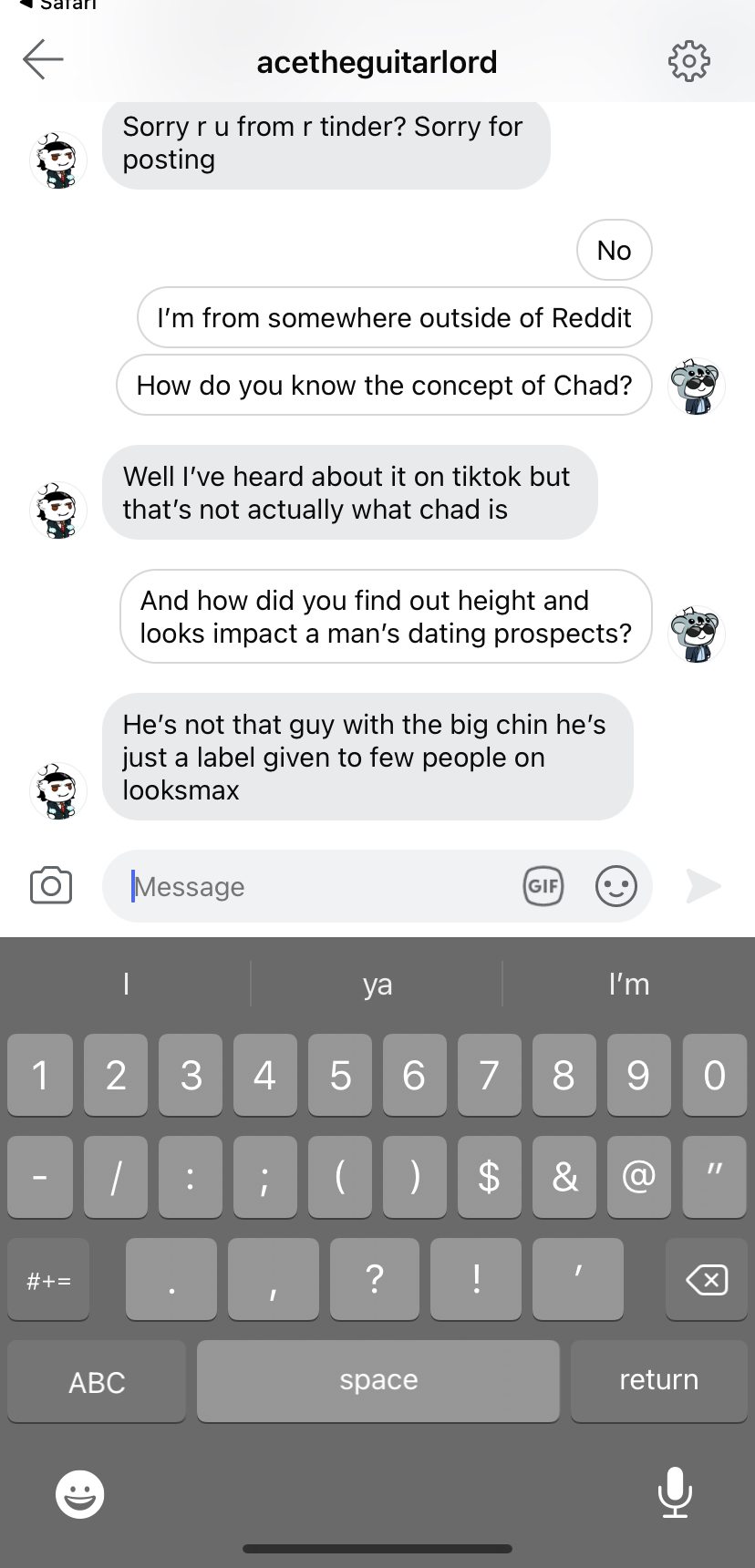Choose the "I'm" keyboard suggestion
This screenshot has height=1568, width=755.
(x=629, y=984)
